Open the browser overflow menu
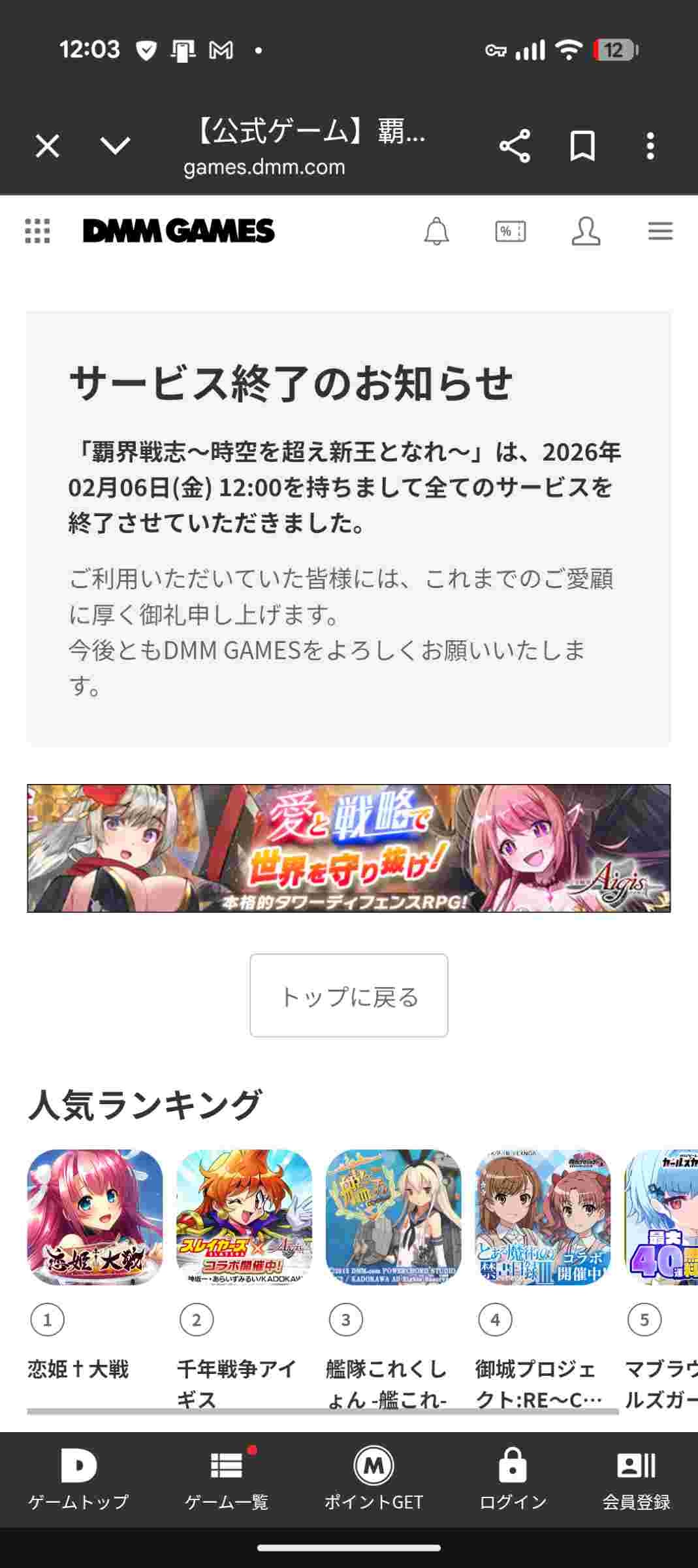Screen dimensions: 698x1568 pos(650,146)
